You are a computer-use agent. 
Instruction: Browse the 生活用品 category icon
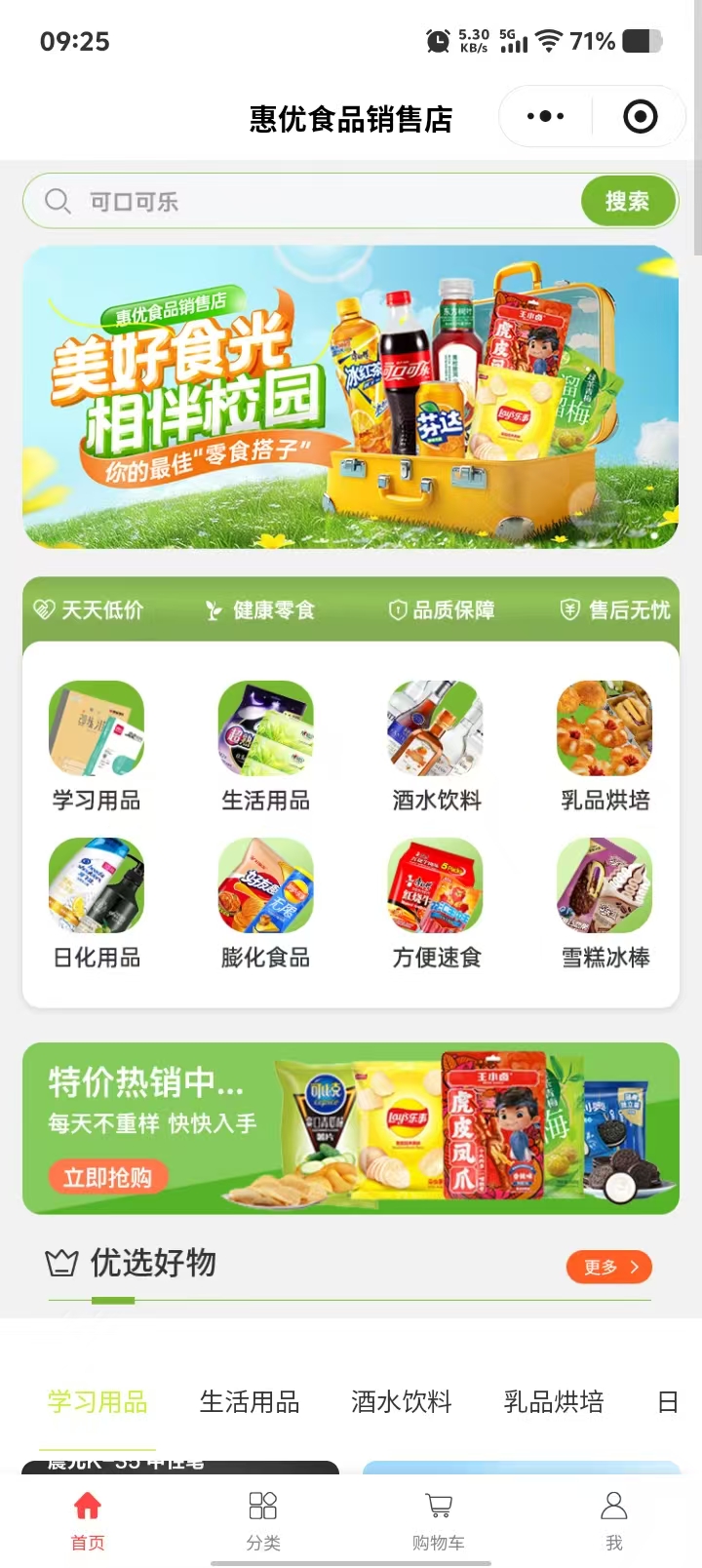click(265, 729)
